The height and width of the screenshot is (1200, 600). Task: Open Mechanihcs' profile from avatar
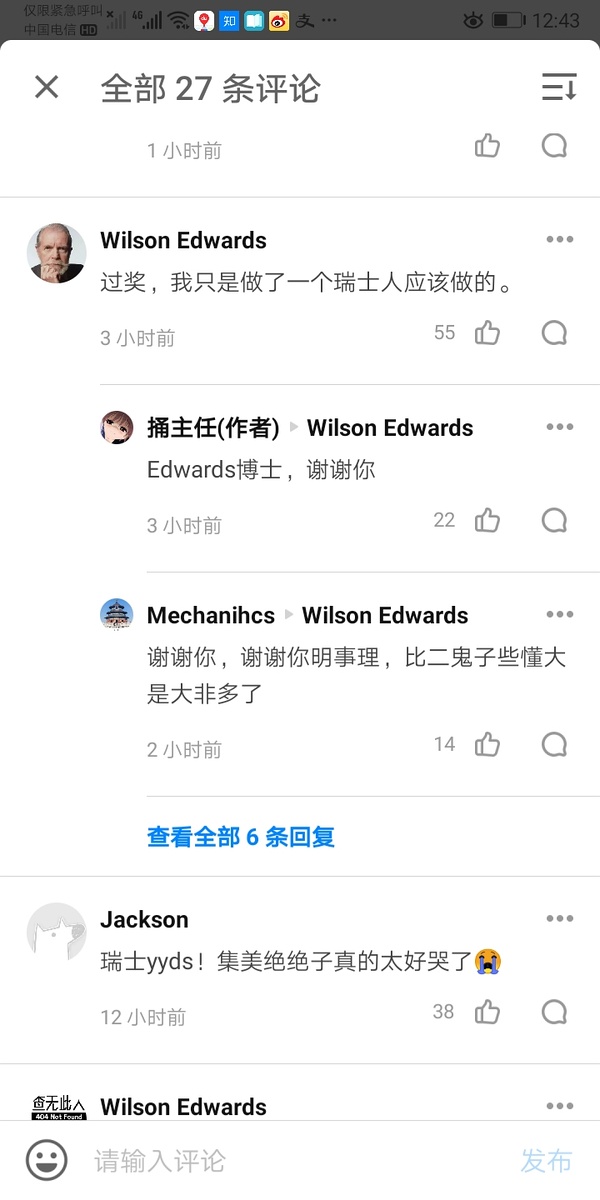click(117, 614)
